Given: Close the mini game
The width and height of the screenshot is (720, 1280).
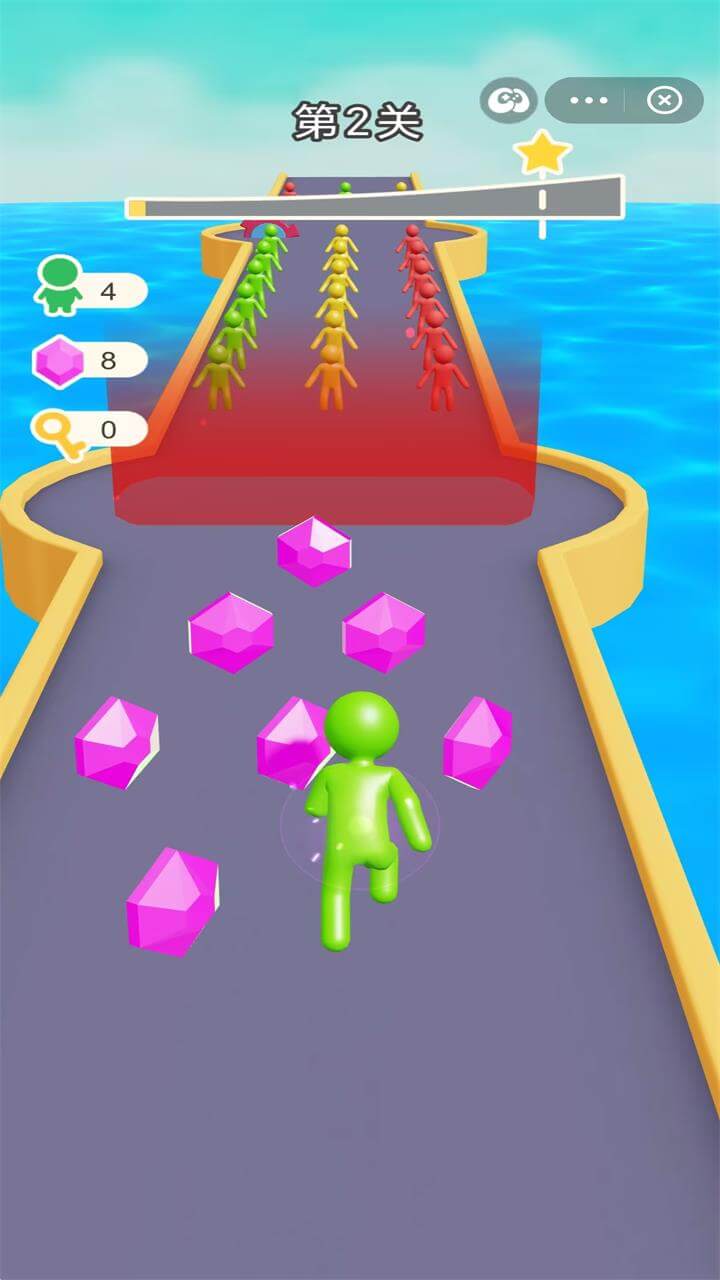Looking at the screenshot, I should 664,100.
